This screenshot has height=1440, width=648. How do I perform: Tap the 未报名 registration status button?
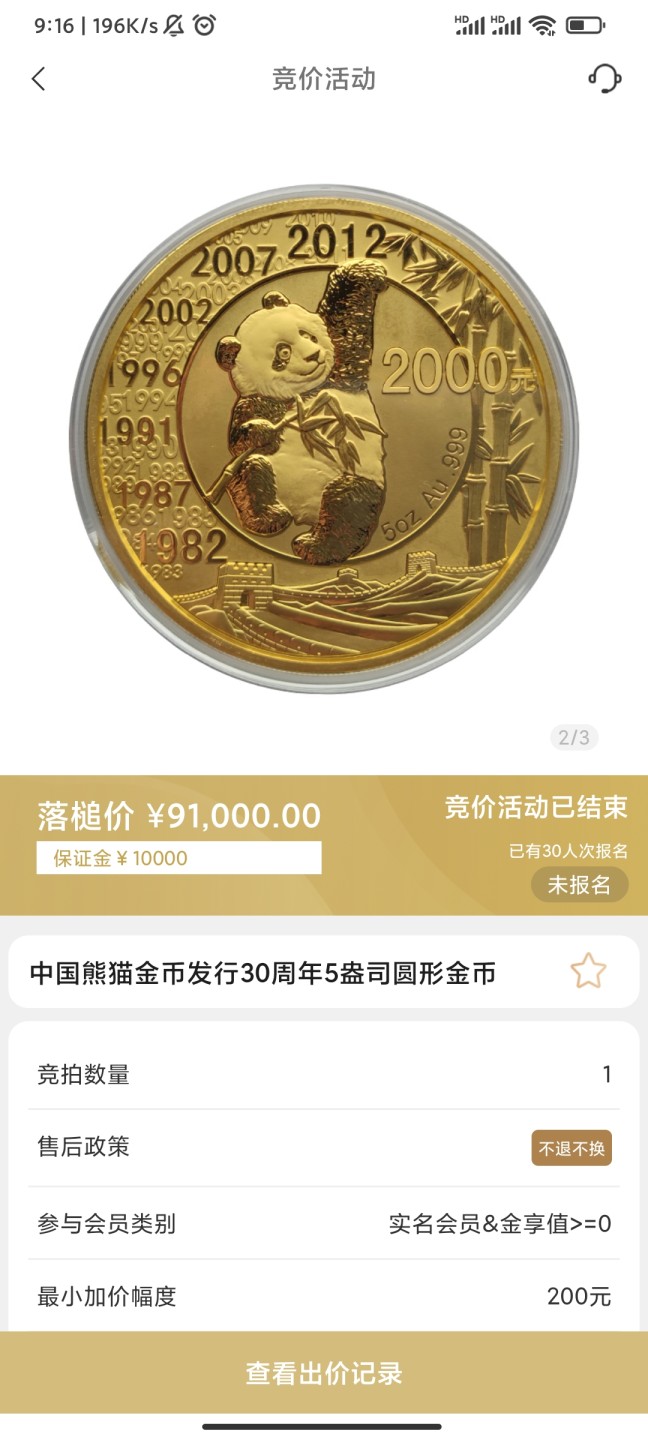pos(579,885)
